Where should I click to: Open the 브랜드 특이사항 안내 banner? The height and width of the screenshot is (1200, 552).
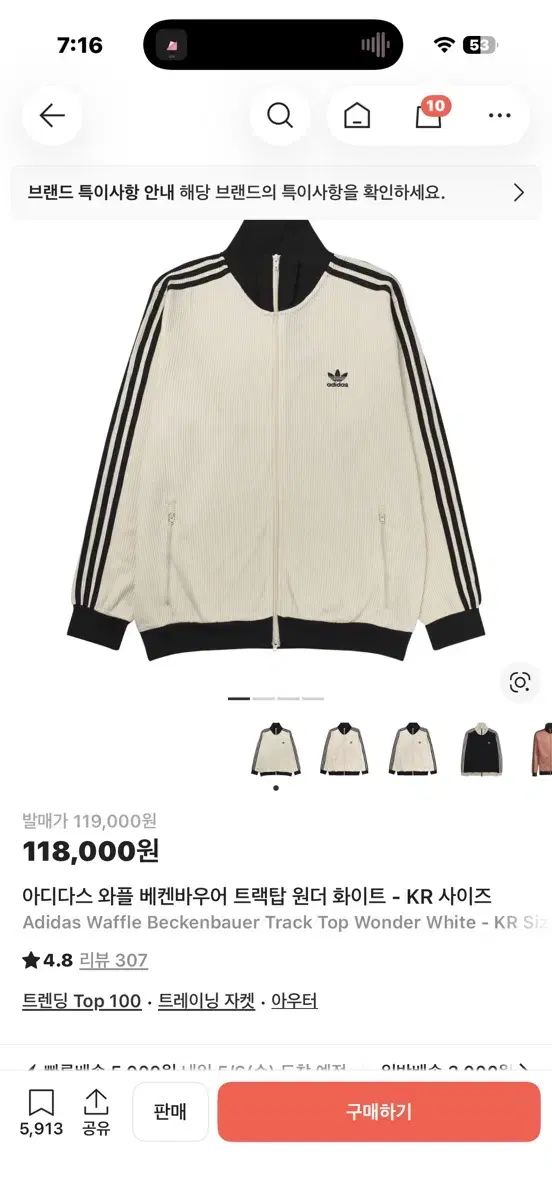click(x=276, y=193)
